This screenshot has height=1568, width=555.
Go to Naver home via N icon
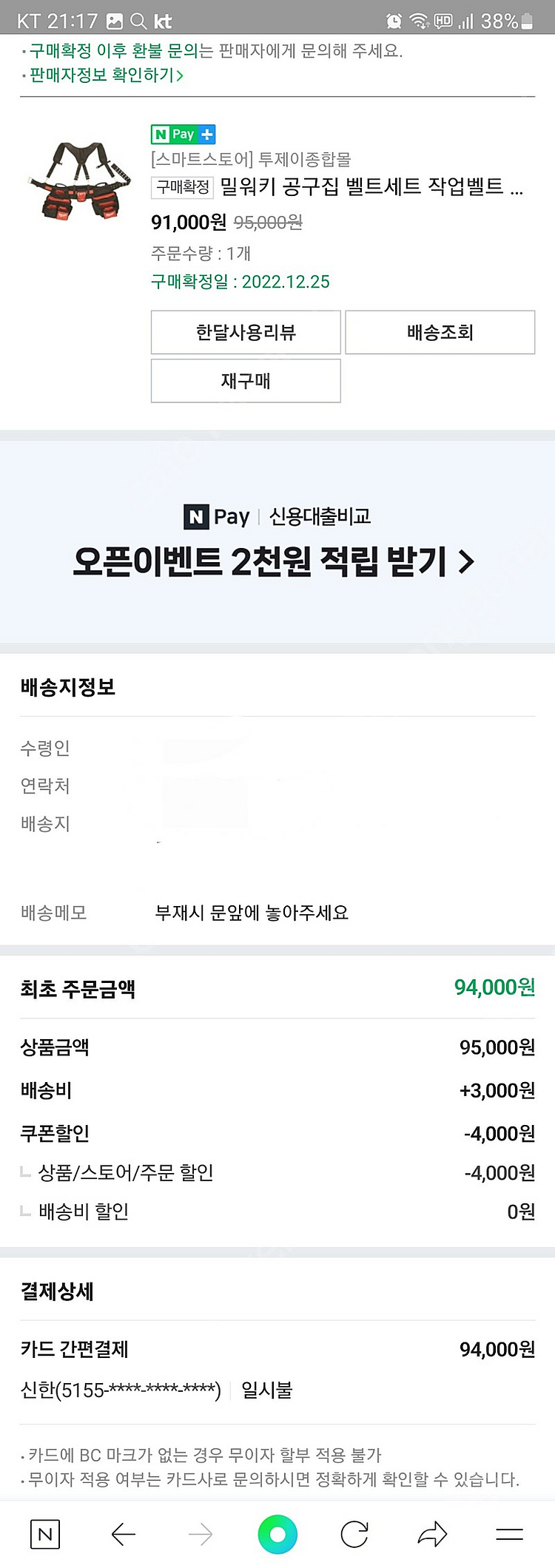click(x=45, y=1534)
